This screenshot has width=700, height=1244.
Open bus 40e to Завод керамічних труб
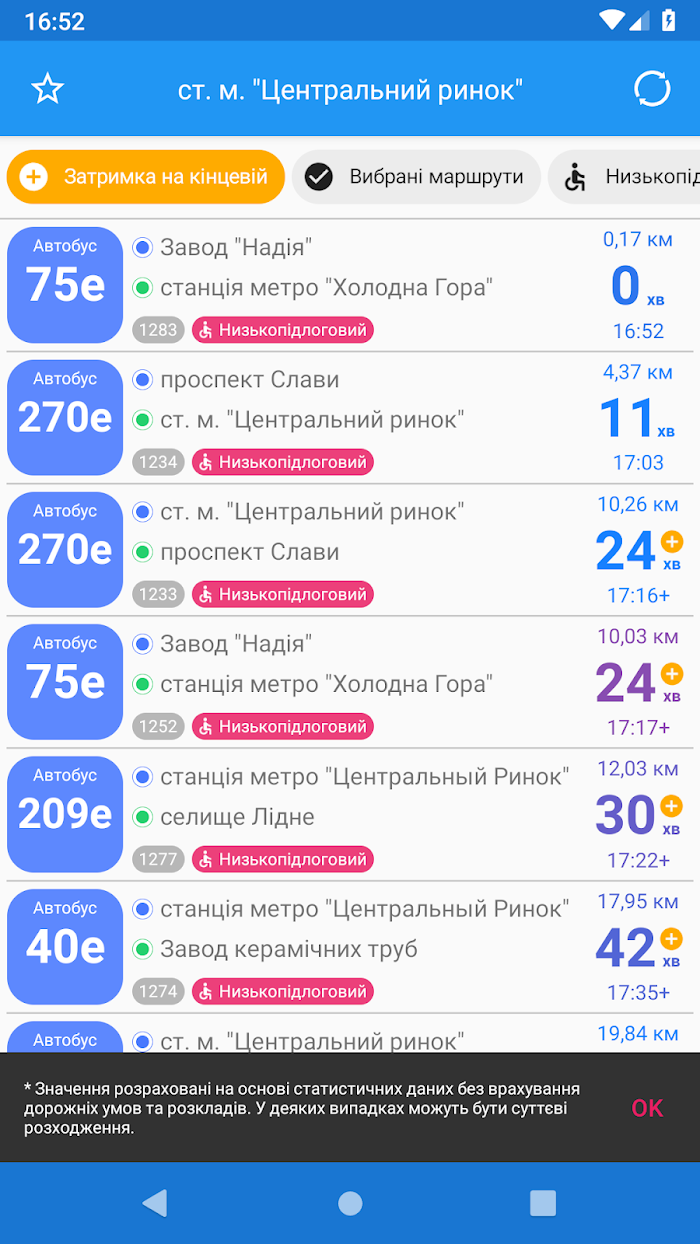[350, 947]
